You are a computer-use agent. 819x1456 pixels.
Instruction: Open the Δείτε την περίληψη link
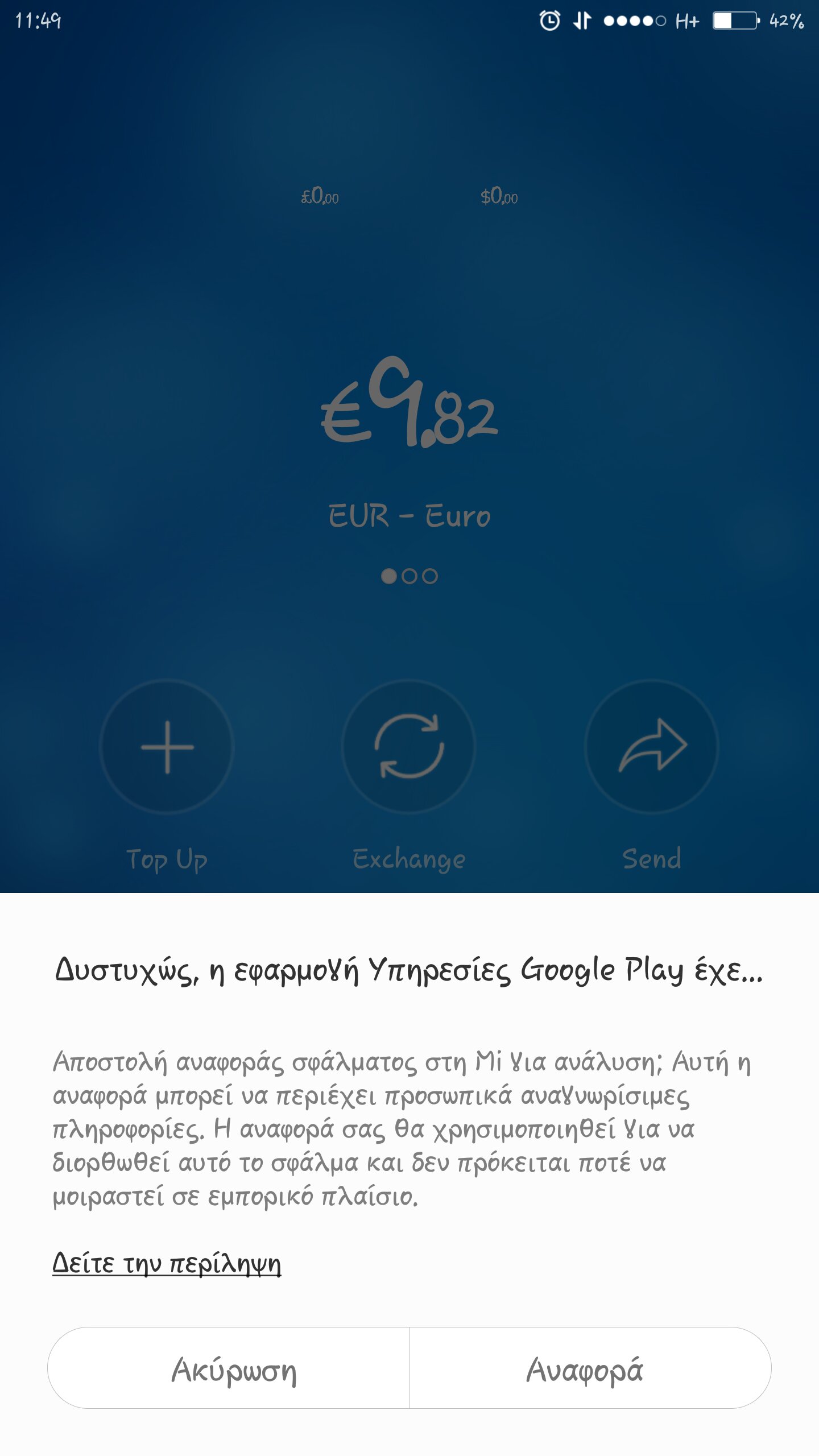tap(167, 1264)
